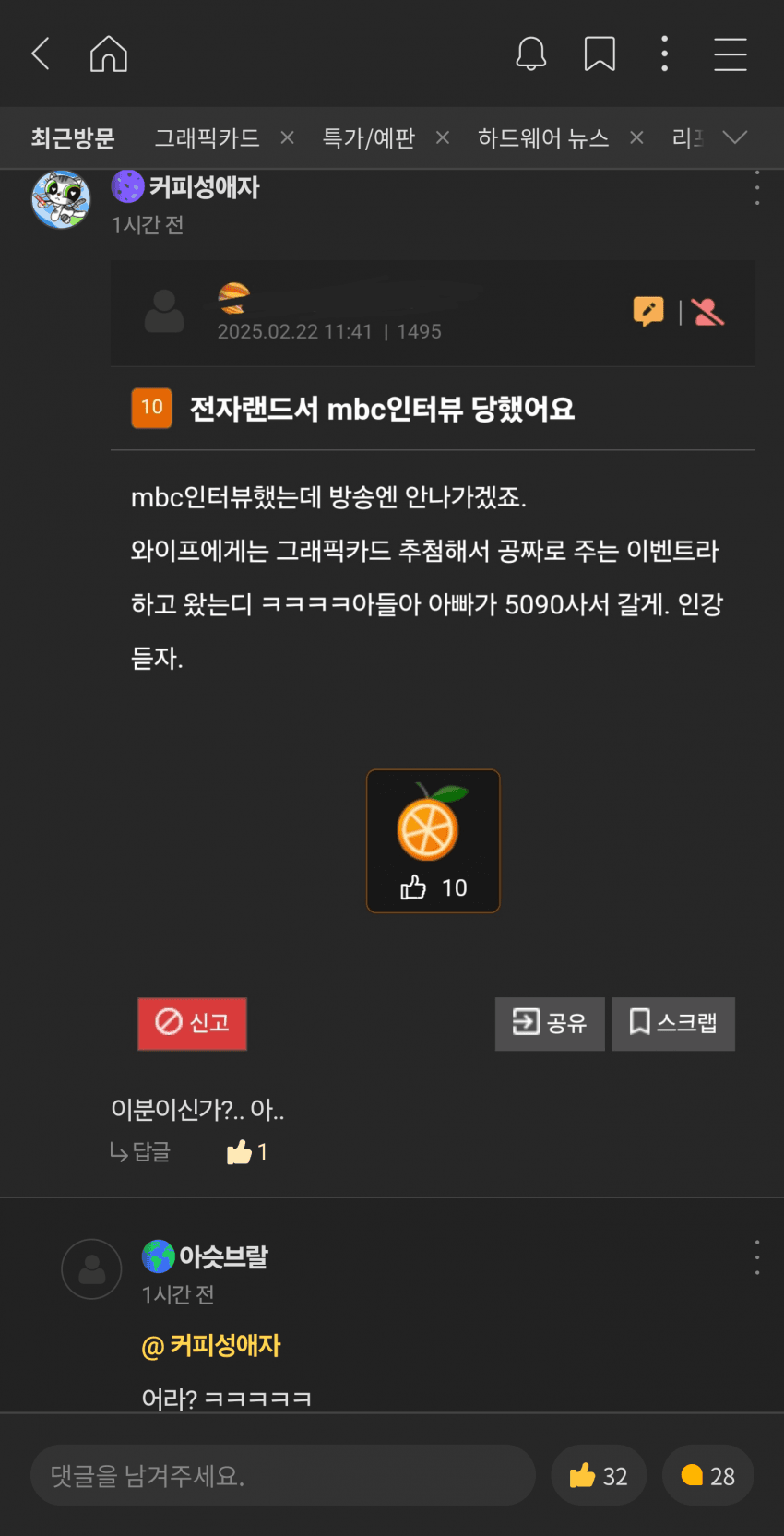Viewport: 784px width, 1536px height.
Task: Bookmark this page from top bar
Action: coord(600,54)
